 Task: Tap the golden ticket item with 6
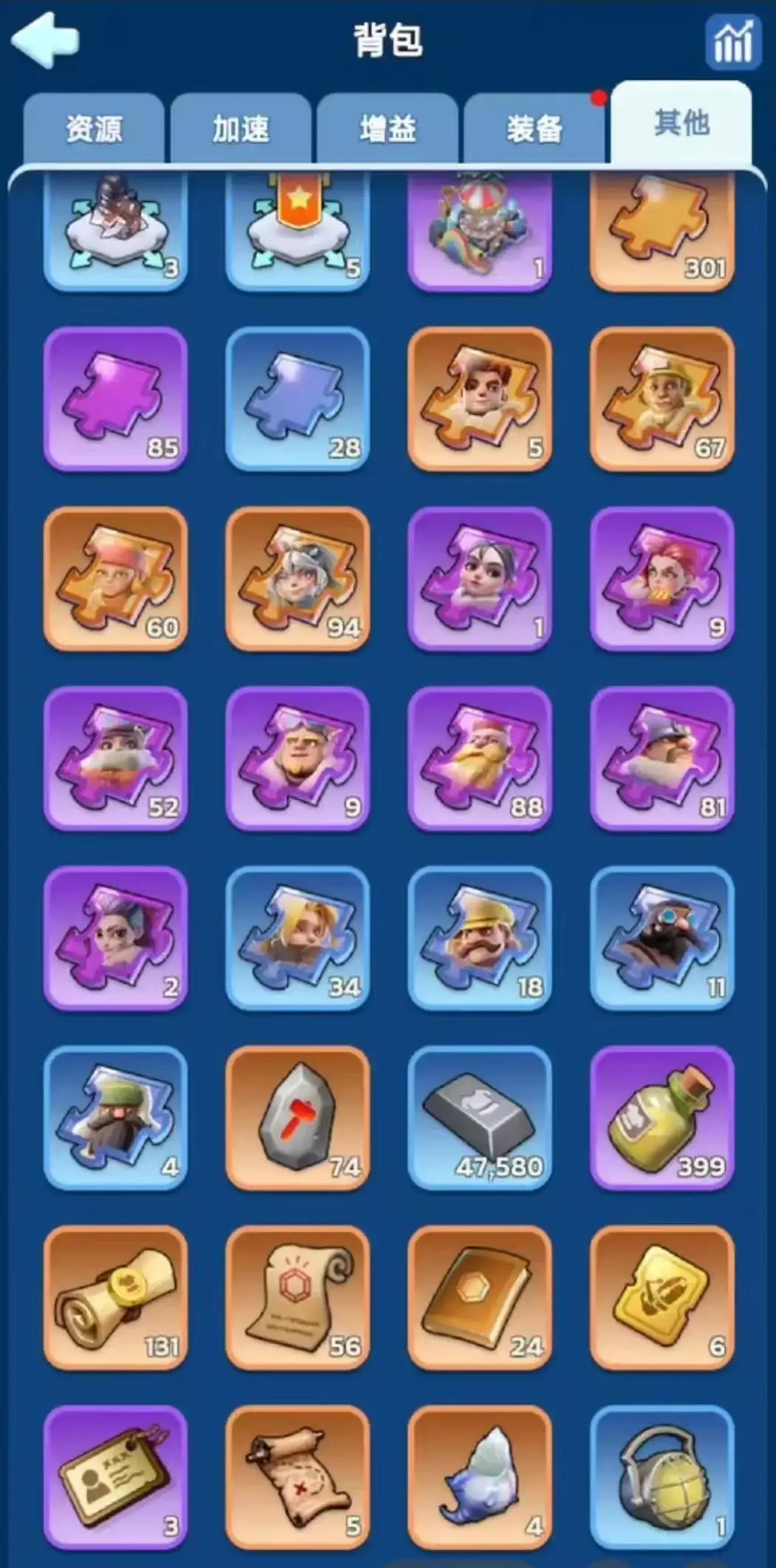pos(662,1297)
